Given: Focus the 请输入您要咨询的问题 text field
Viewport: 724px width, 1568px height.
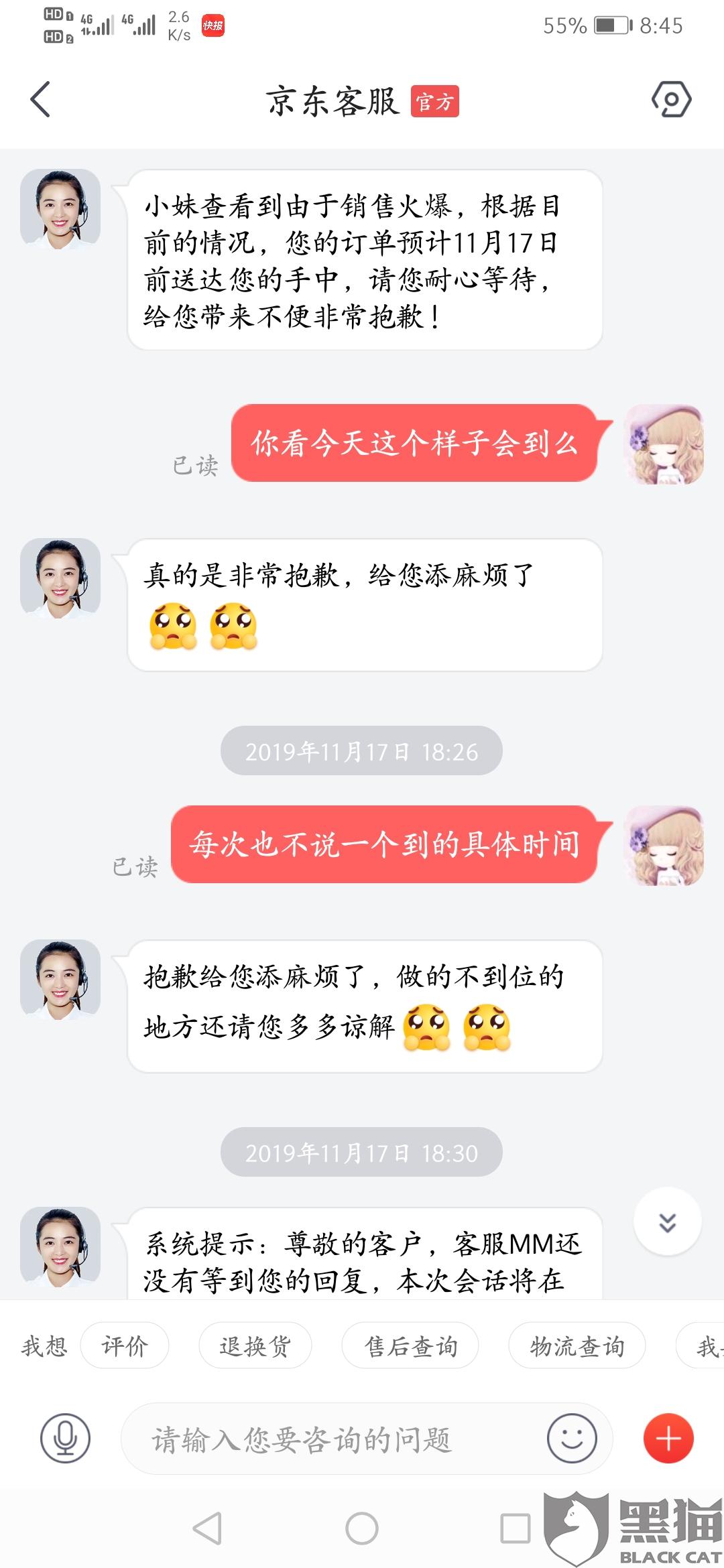Looking at the screenshot, I should coord(335,1439).
